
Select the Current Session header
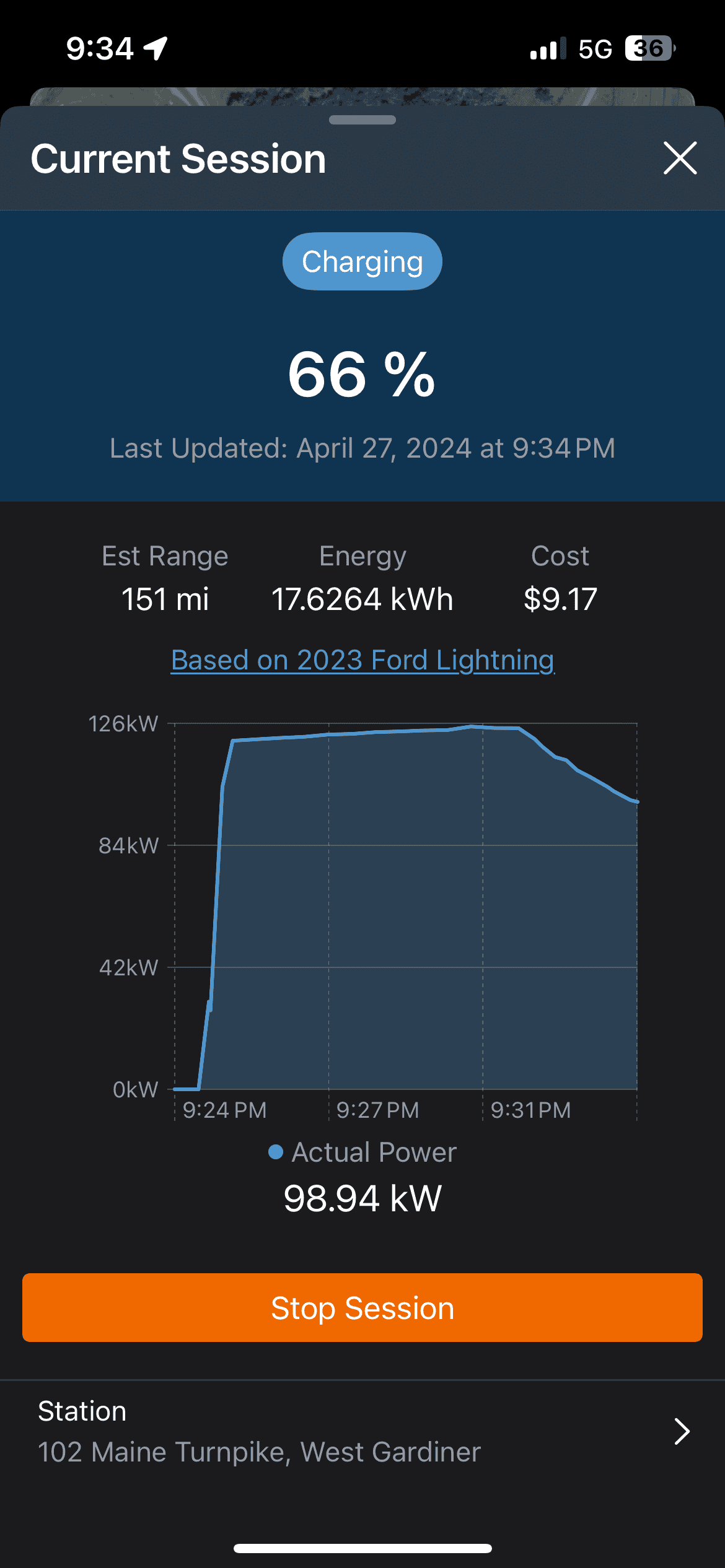coord(178,159)
